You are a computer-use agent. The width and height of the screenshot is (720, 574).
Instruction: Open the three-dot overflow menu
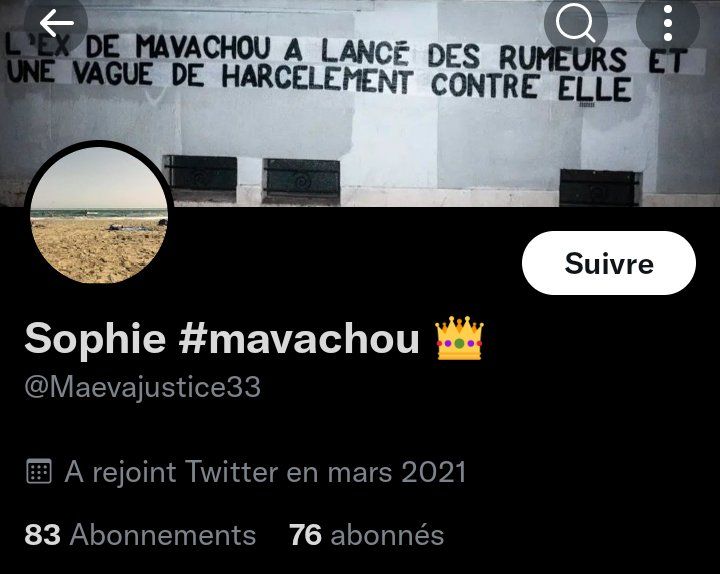(667, 22)
